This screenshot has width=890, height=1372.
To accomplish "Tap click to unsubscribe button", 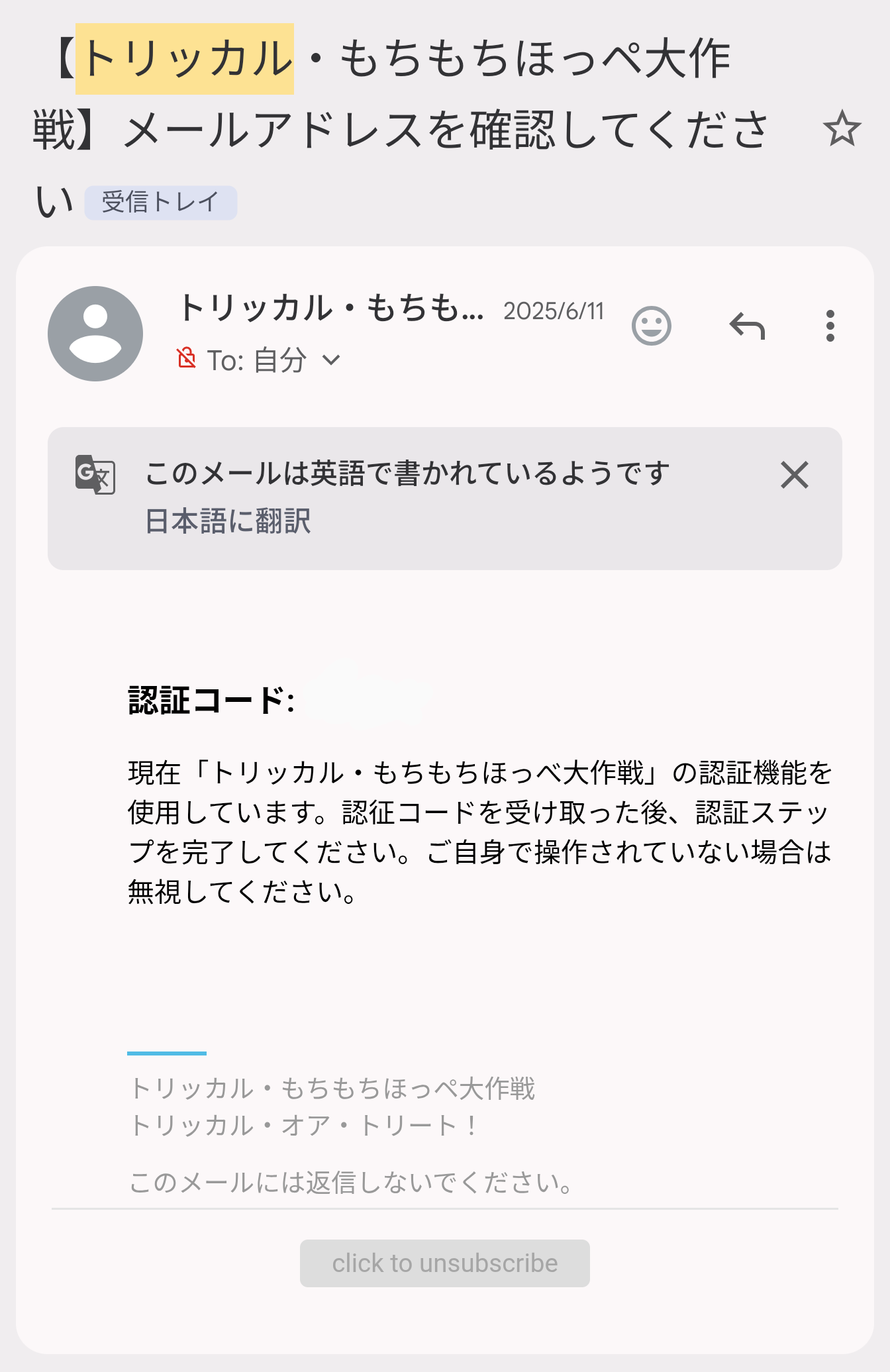I will (444, 1263).
